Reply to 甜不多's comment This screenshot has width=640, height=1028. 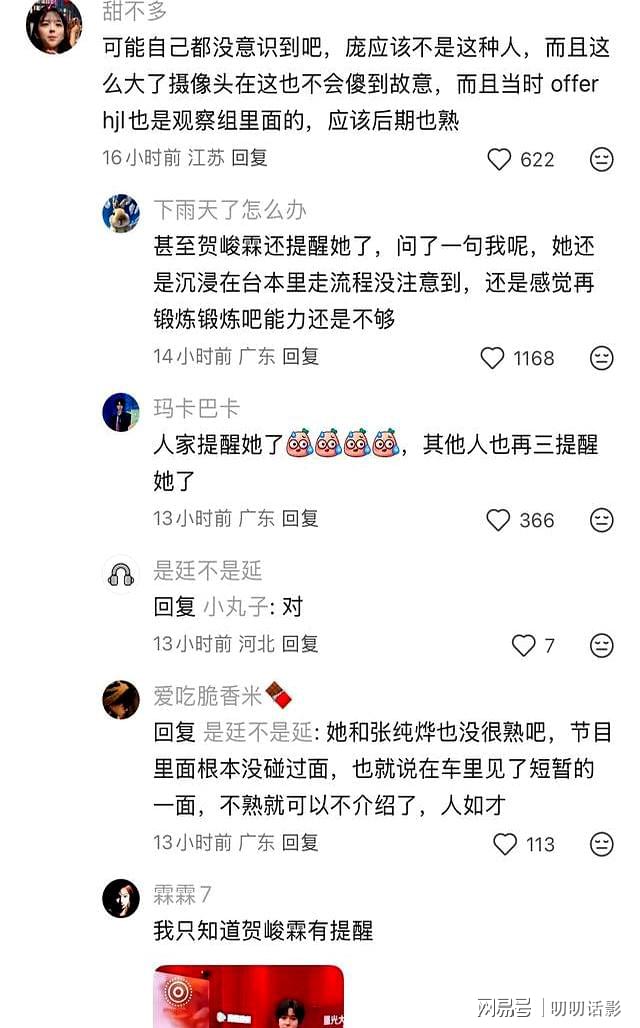point(250,158)
